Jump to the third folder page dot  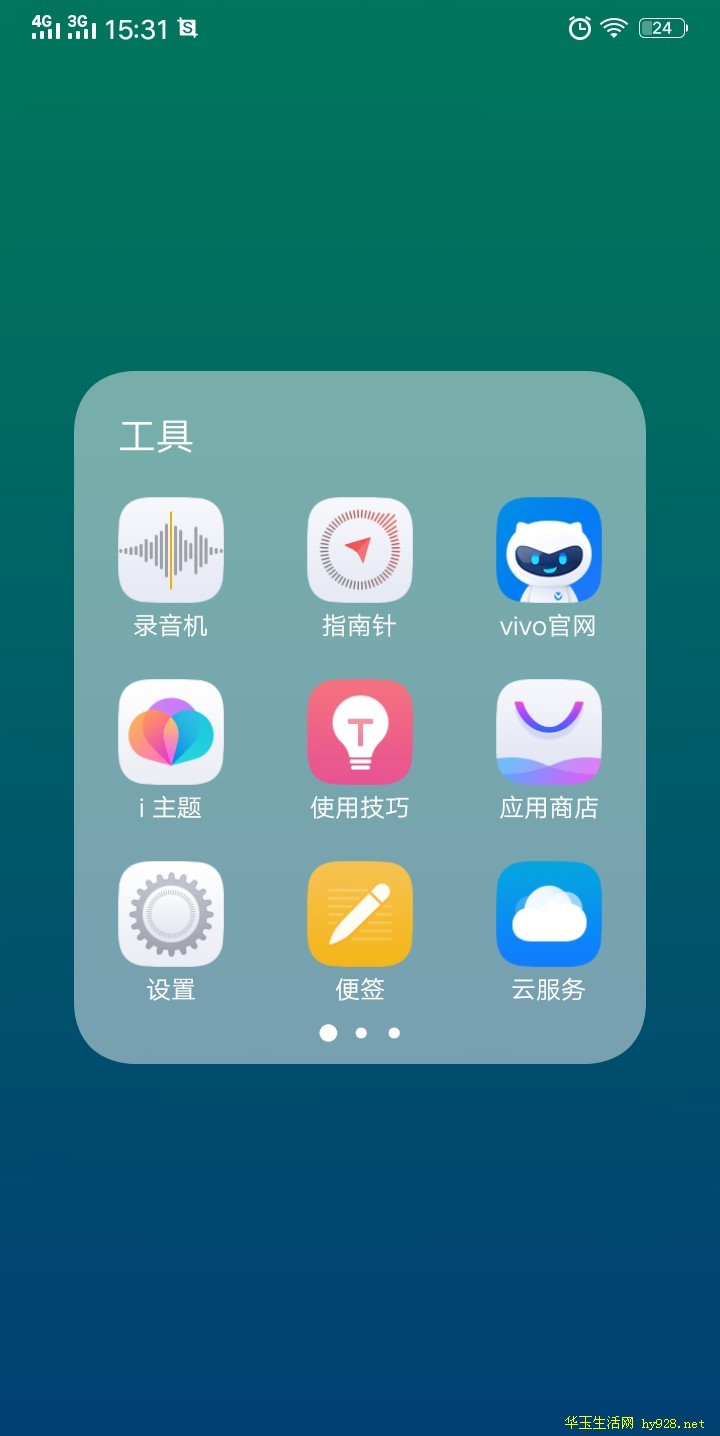(x=394, y=1033)
